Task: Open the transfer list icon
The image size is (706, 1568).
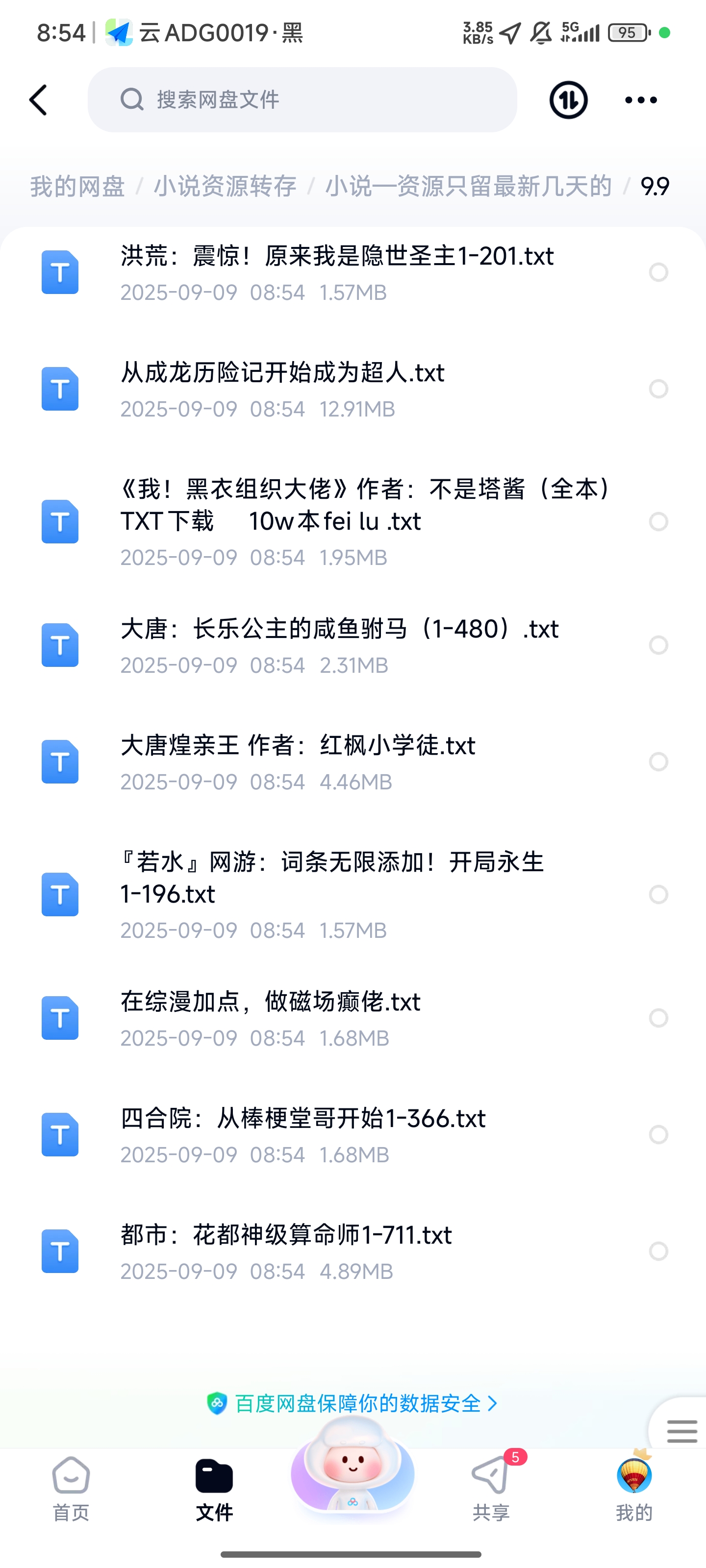Action: point(568,100)
